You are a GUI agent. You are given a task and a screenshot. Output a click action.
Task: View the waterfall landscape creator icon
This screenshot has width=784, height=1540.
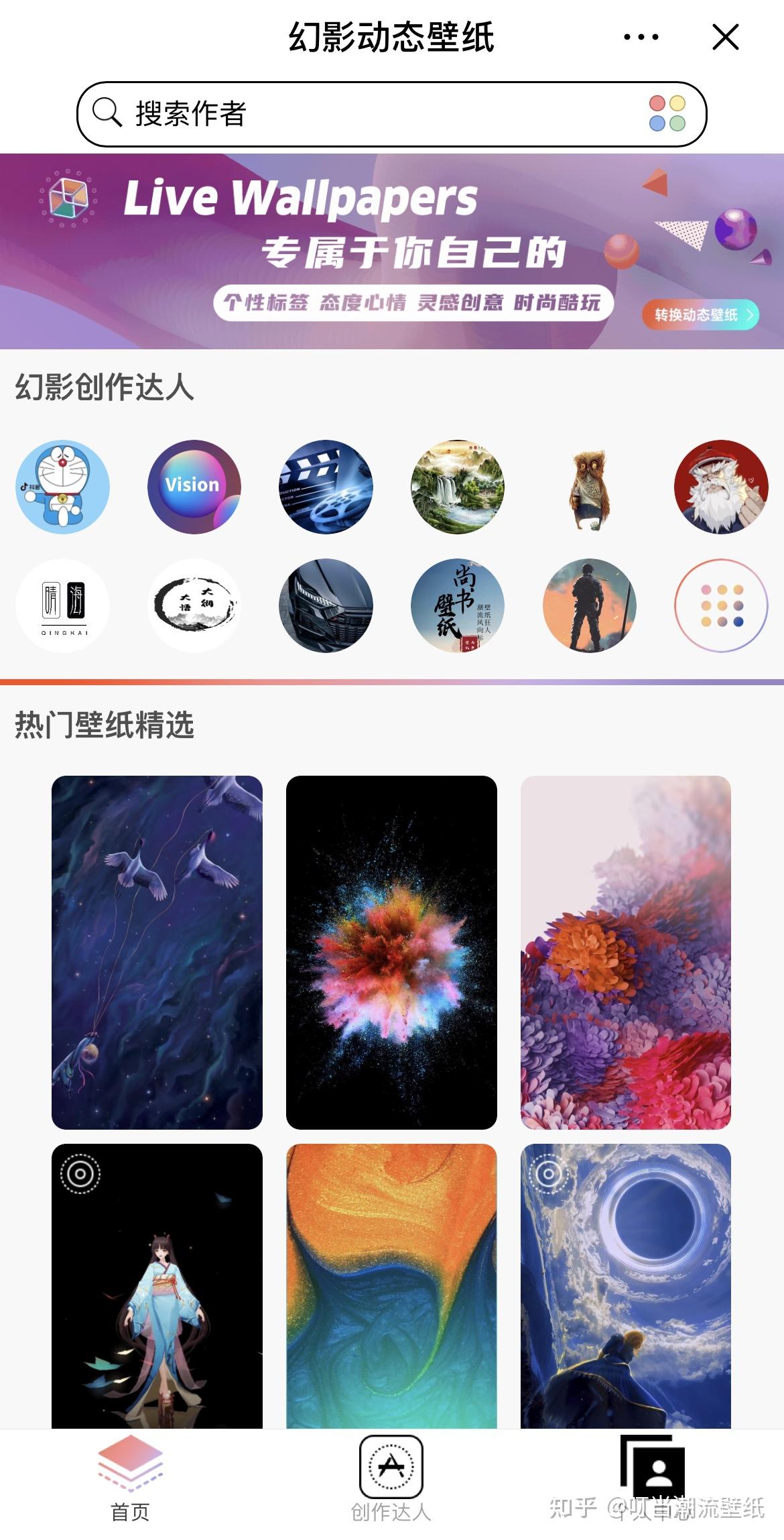457,487
